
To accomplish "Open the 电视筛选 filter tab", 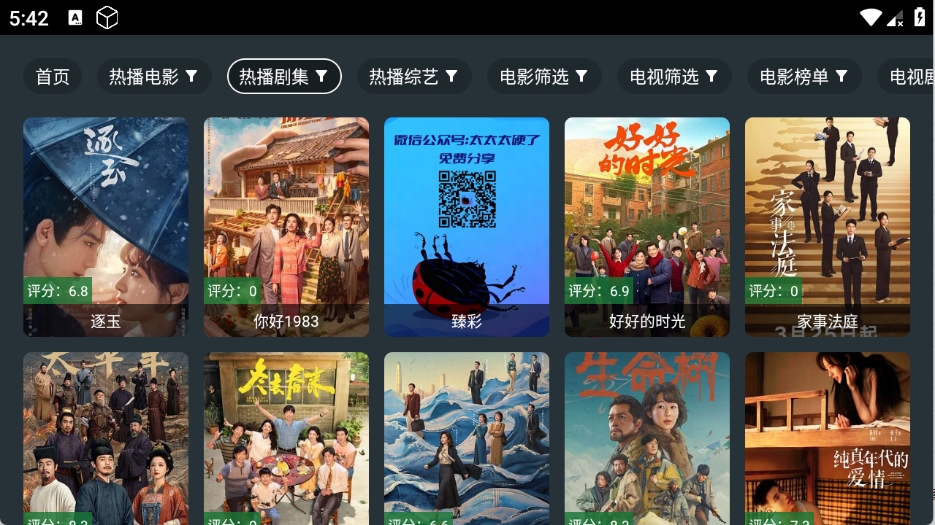I will click(674, 77).
